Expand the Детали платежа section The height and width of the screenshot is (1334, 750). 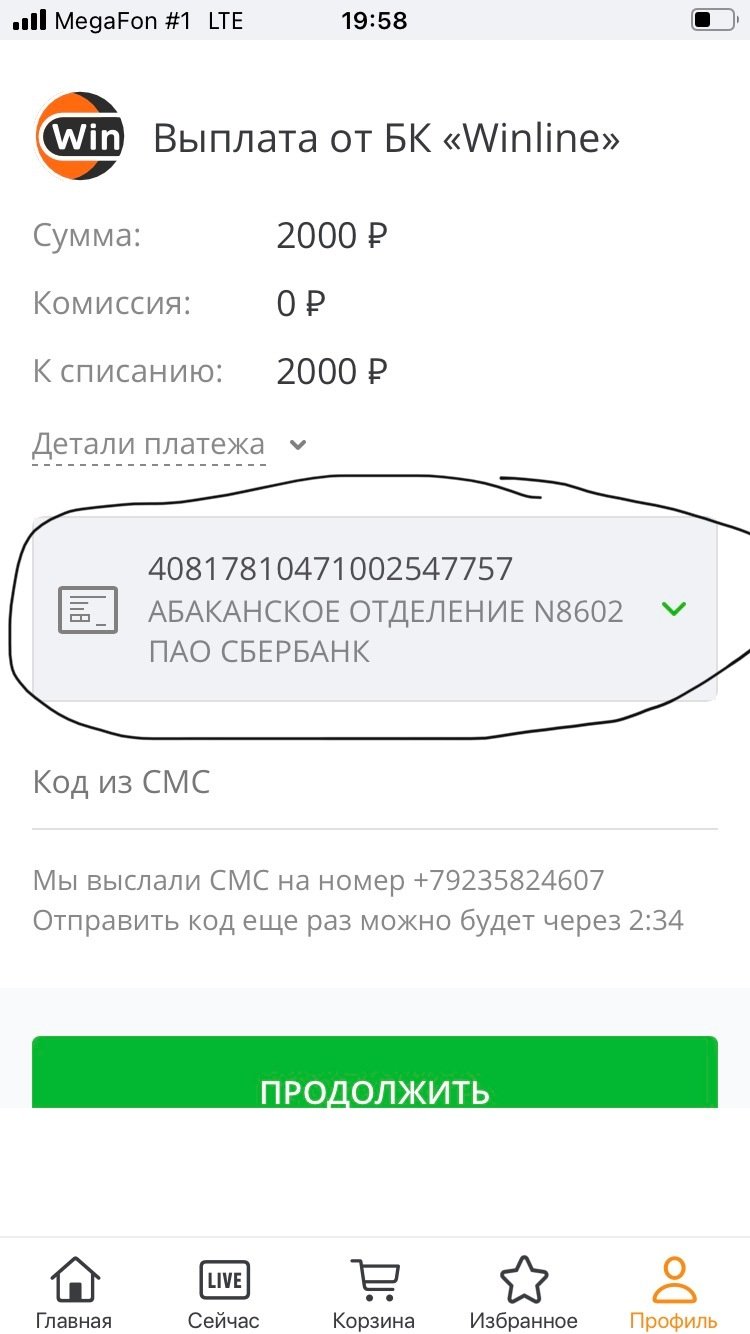tap(168, 444)
